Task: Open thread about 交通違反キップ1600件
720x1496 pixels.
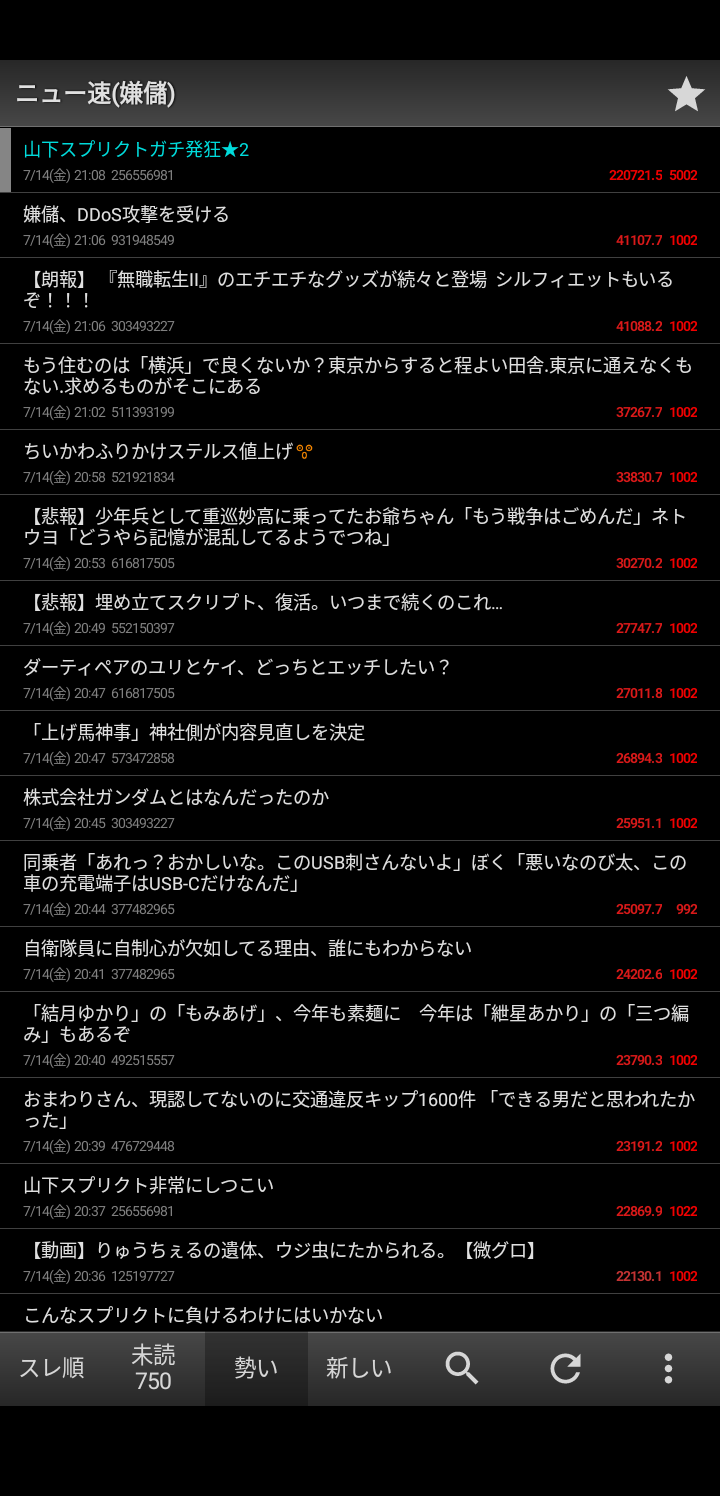Action: pos(360,1121)
